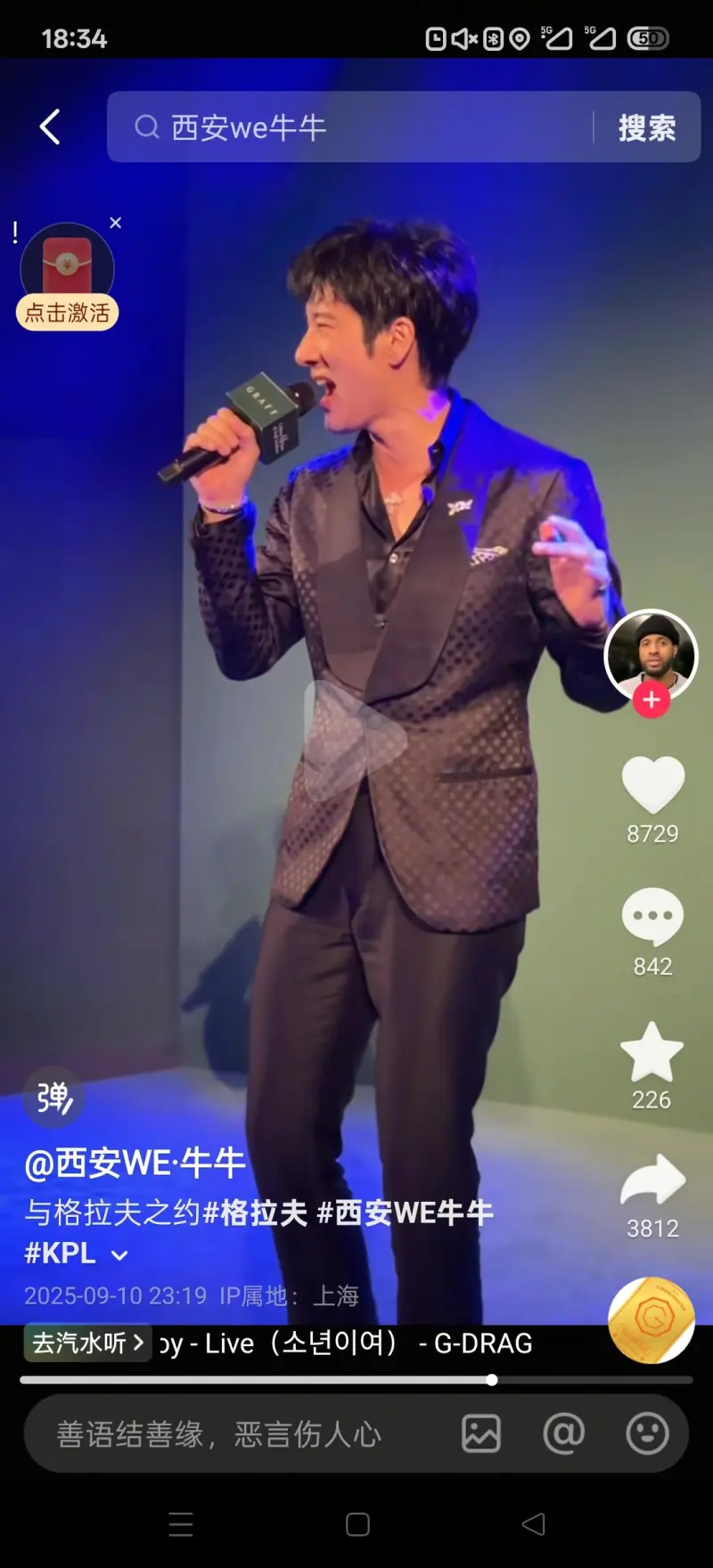Open the @西安WE·牛牛 username link
This screenshot has width=713, height=1568.
pos(135,1164)
